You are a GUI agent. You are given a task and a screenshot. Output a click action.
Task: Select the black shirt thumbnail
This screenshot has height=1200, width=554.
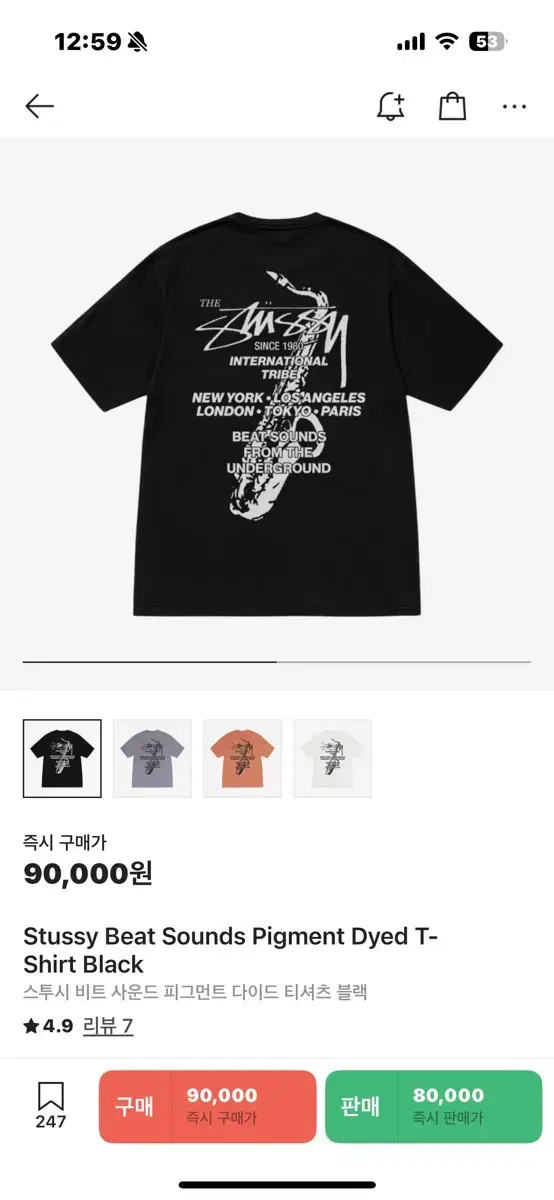pyautogui.click(x=62, y=758)
